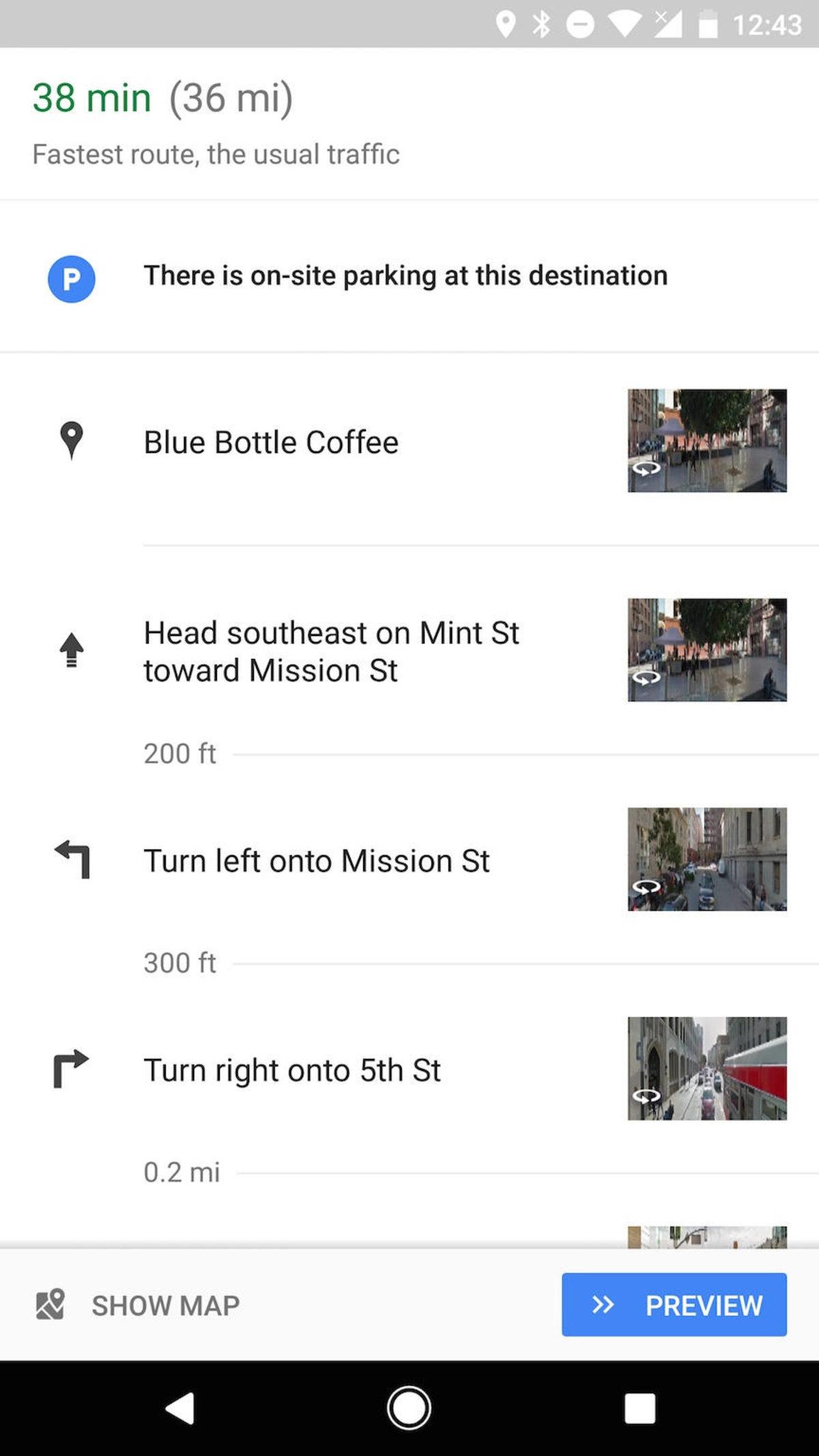The image size is (819, 1456).
Task: Tap the Street View thumbnail for 5th St turn
Action: click(x=706, y=1070)
